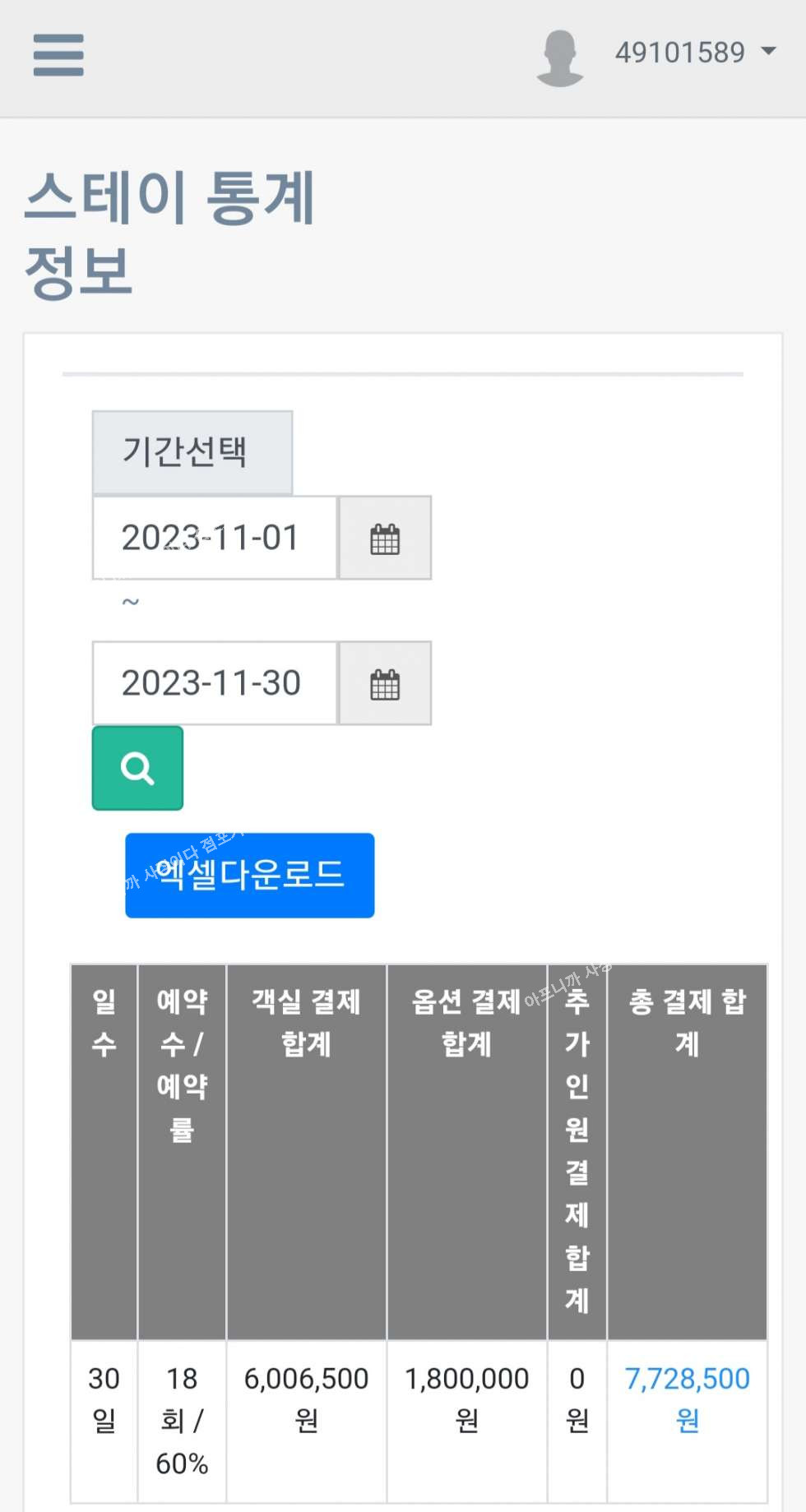Open the hamburger navigation menu
The image size is (806, 1512).
58,55
